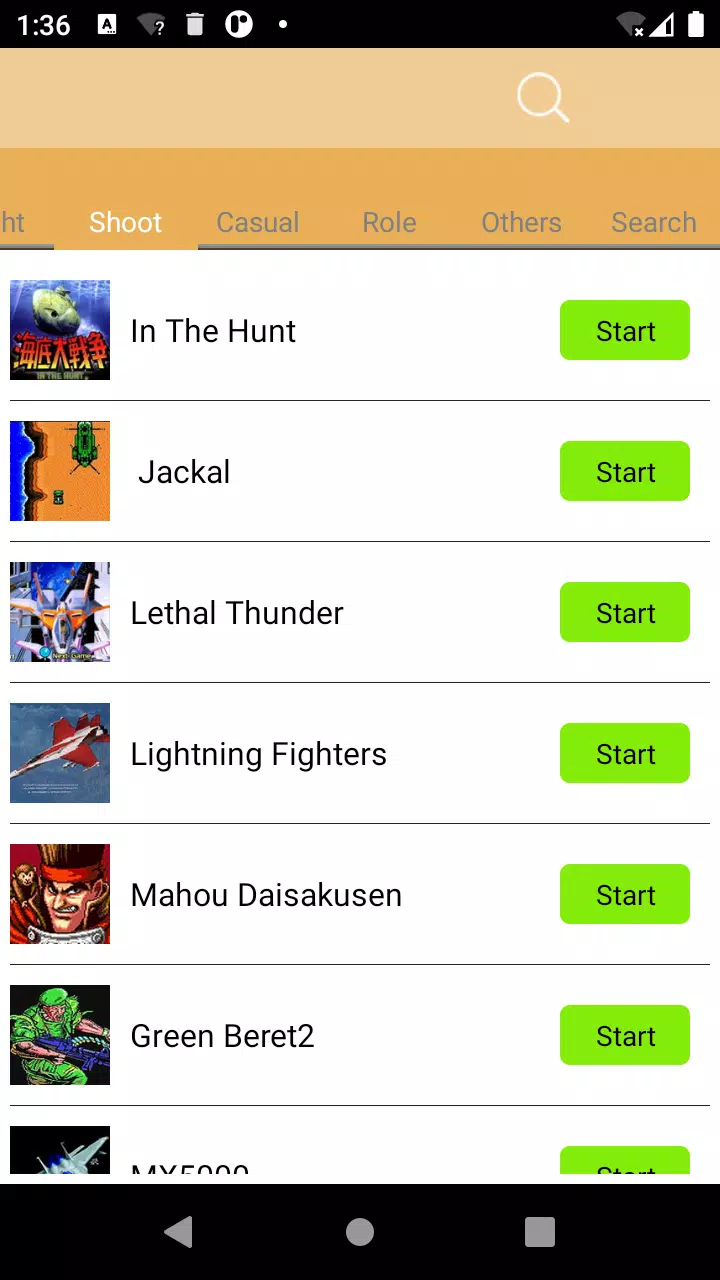This screenshot has height=1280, width=720.
Task: Start playing Green Beret2
Action: click(625, 1035)
